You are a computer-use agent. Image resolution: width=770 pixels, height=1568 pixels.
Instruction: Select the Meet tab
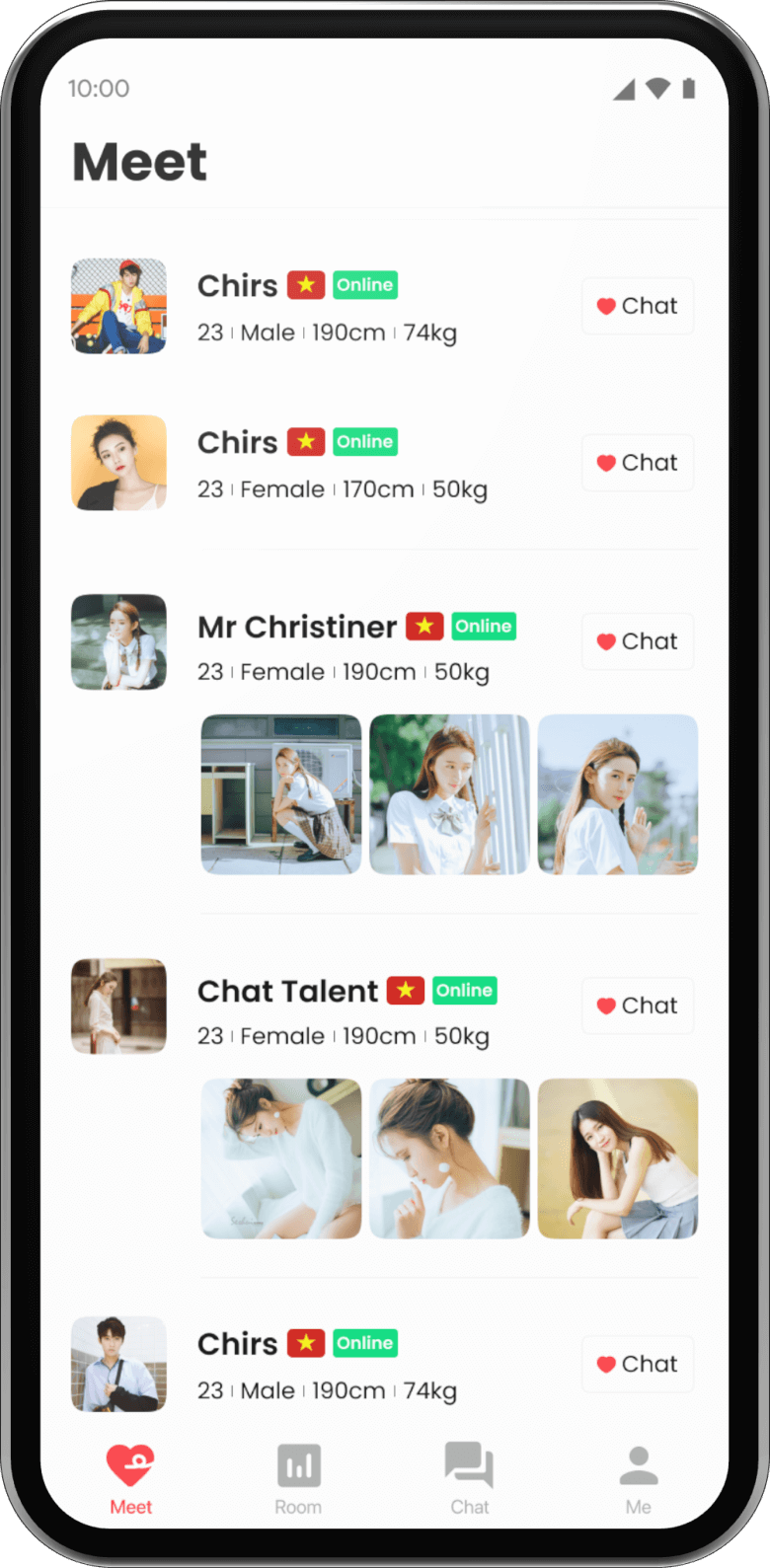pos(130,1478)
